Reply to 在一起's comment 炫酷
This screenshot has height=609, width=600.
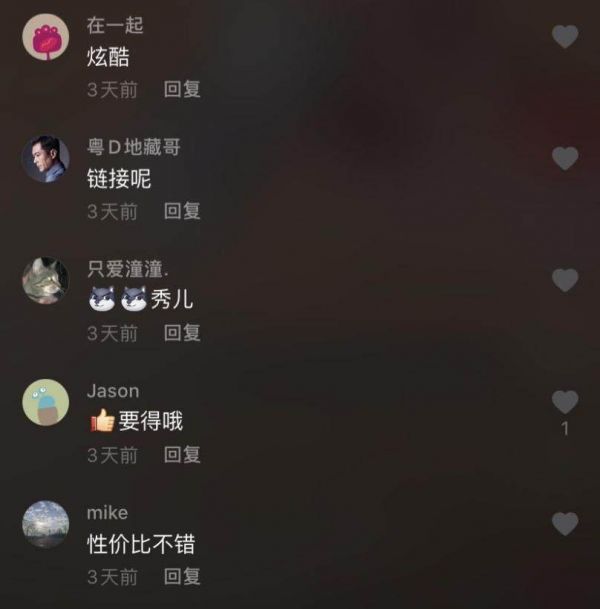pyautogui.click(x=182, y=89)
